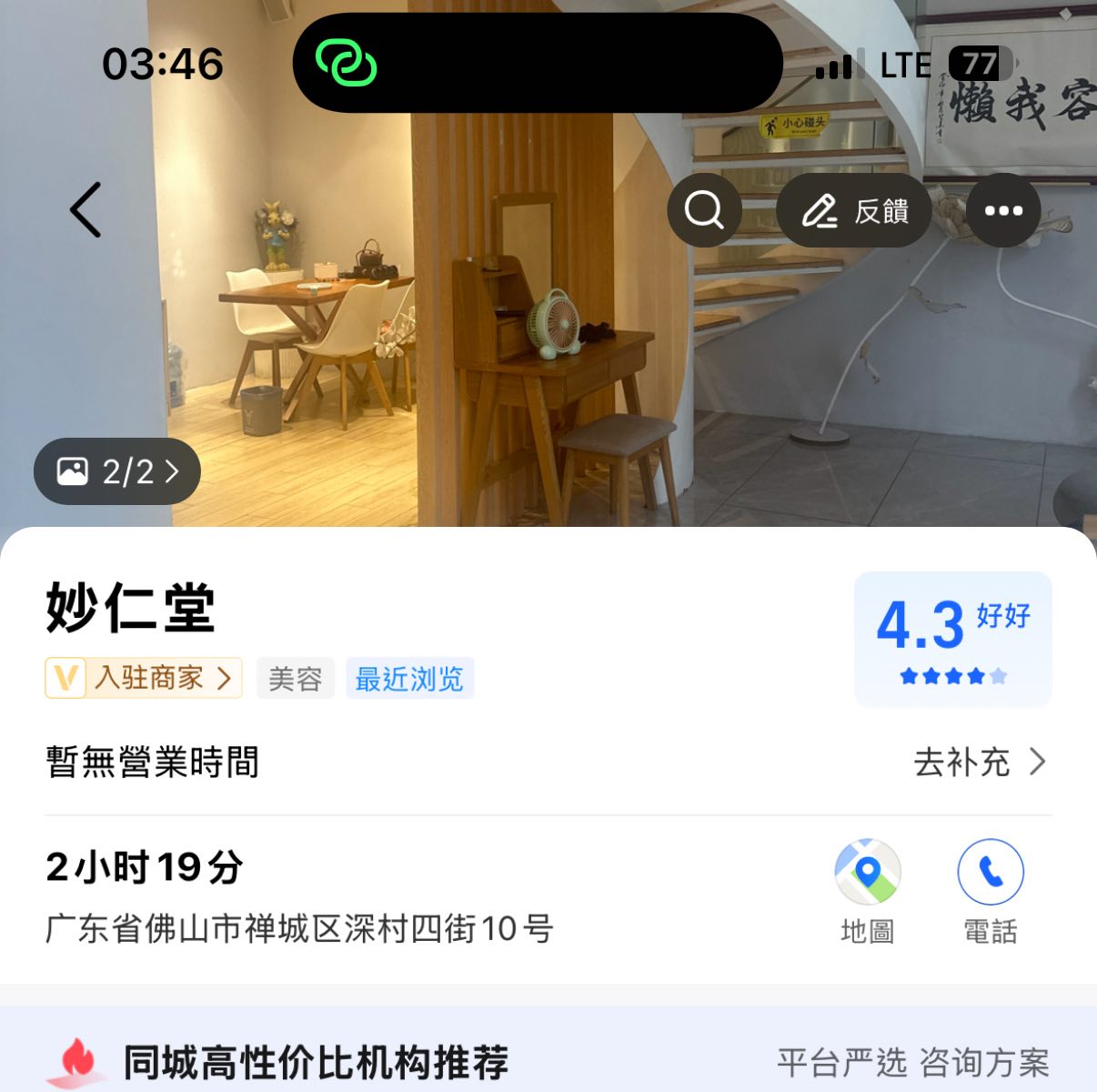Screen dimensions: 1097x1092
Task: Open the search icon
Action: [705, 210]
